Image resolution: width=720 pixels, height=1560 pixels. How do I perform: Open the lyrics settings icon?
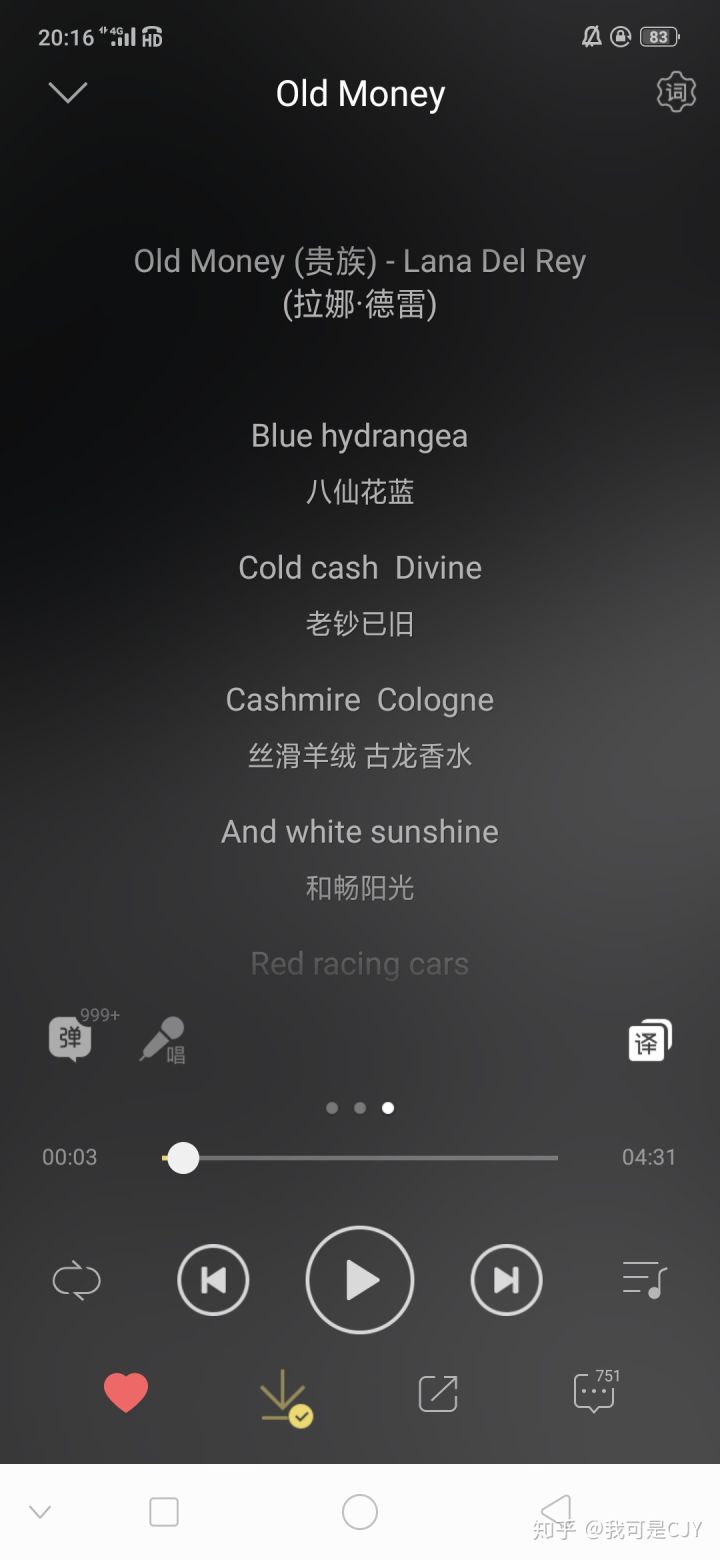point(676,93)
